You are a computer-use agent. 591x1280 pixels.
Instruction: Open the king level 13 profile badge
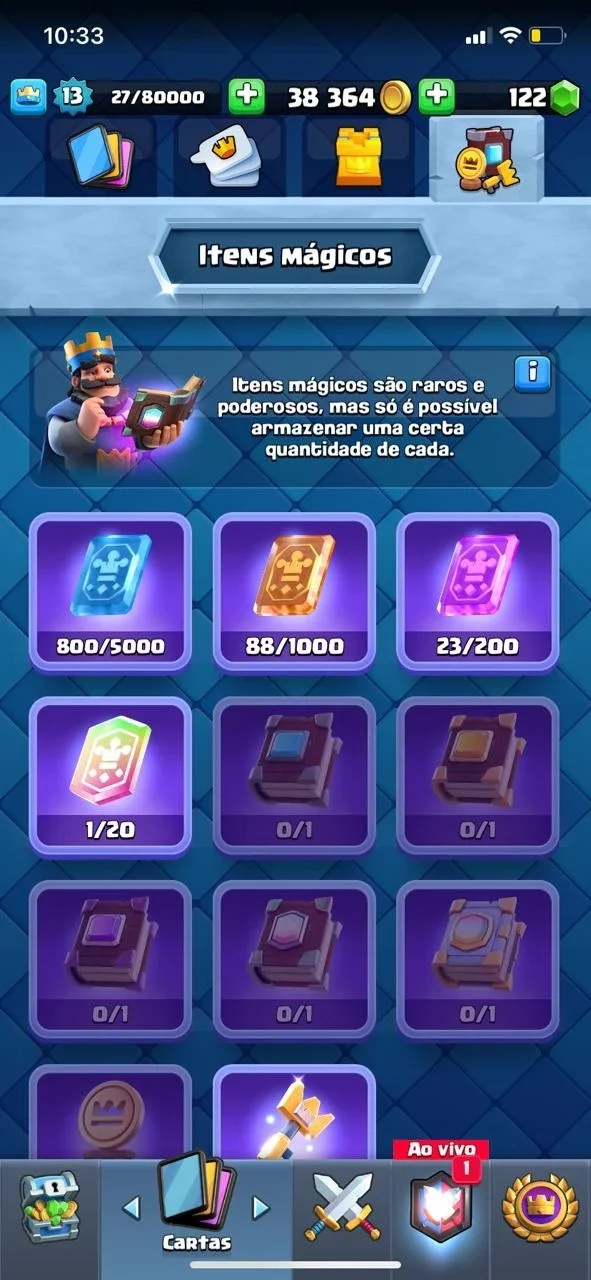click(x=72, y=97)
